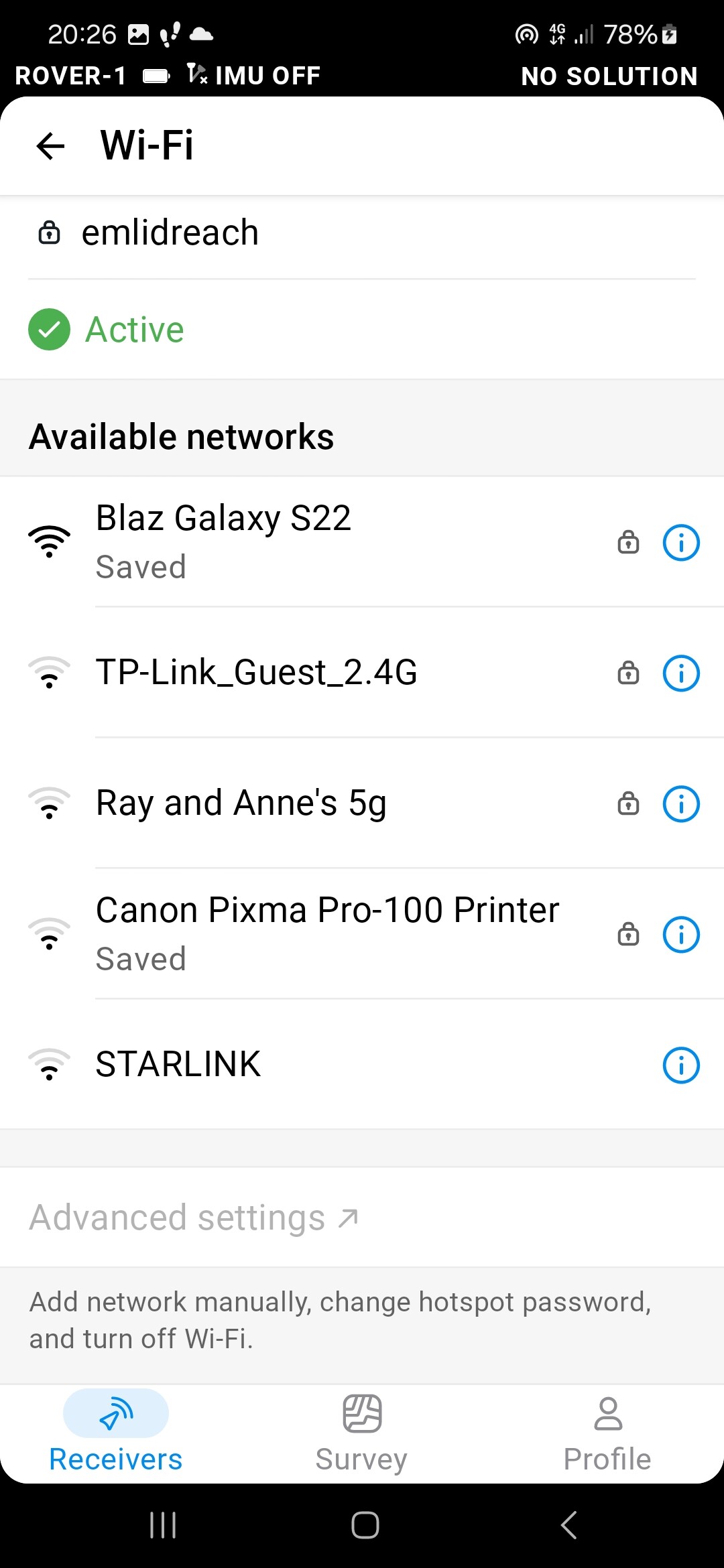Viewport: 724px width, 1568px height.
Task: Open info for Canon Pixma Pro-100 Printer
Action: tap(681, 934)
